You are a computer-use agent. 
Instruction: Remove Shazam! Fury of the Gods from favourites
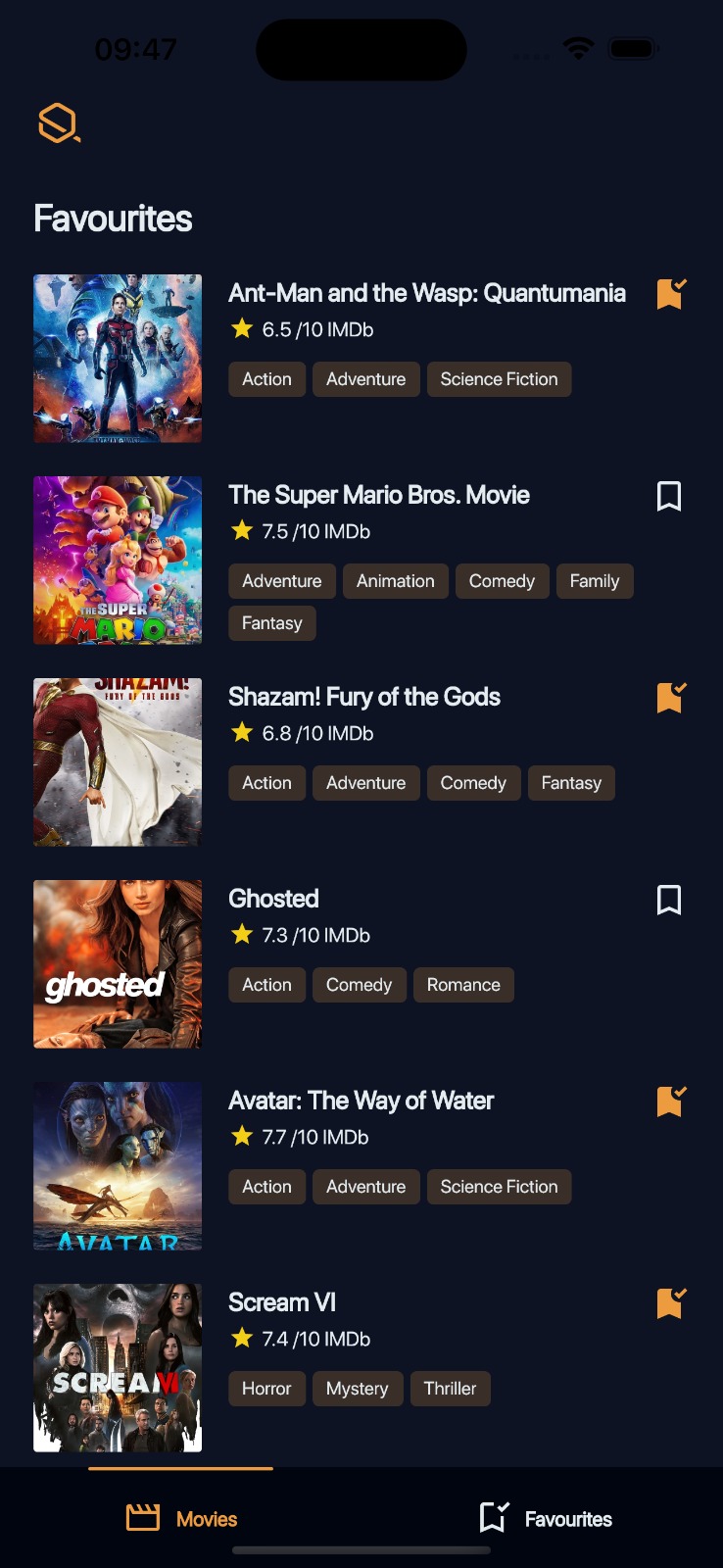(x=670, y=697)
